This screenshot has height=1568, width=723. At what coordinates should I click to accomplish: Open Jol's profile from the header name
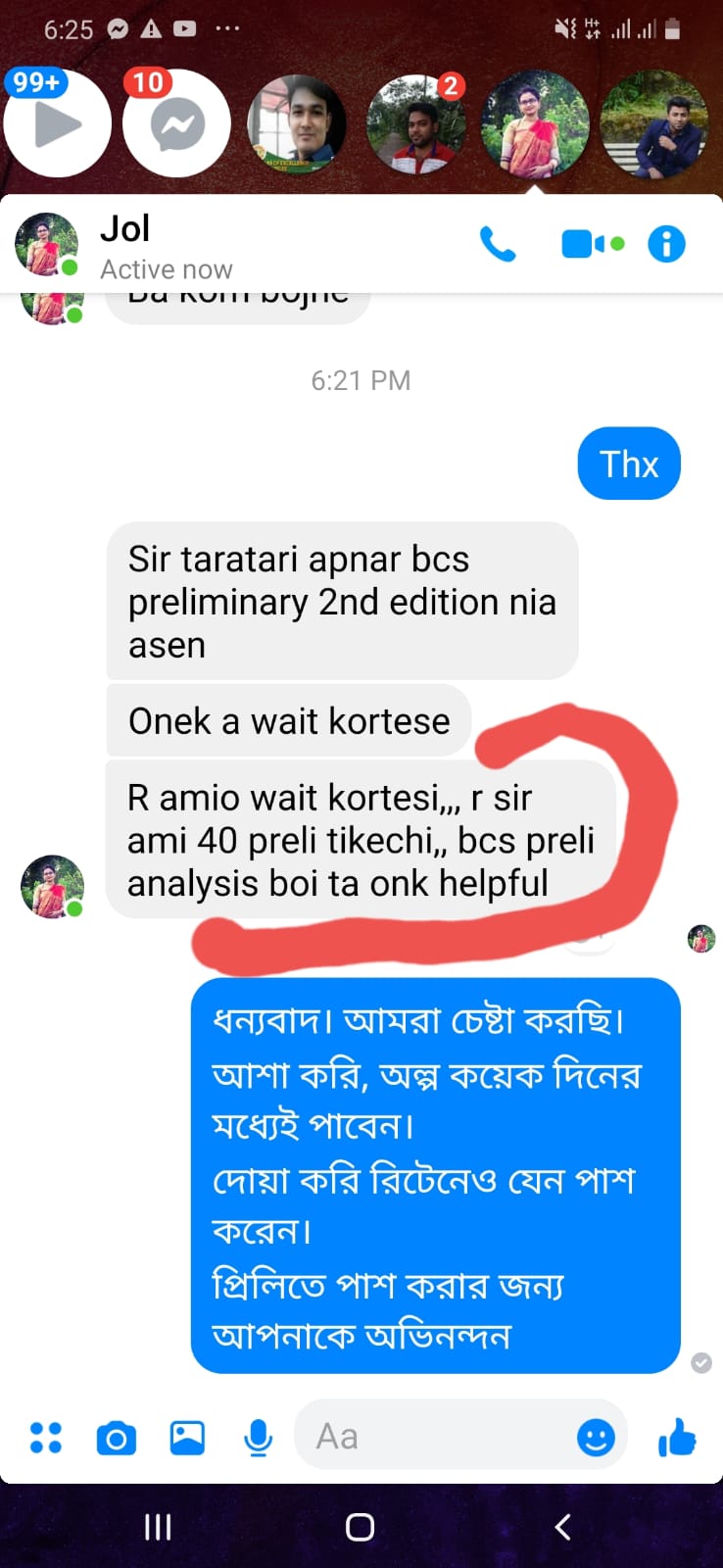click(x=125, y=229)
